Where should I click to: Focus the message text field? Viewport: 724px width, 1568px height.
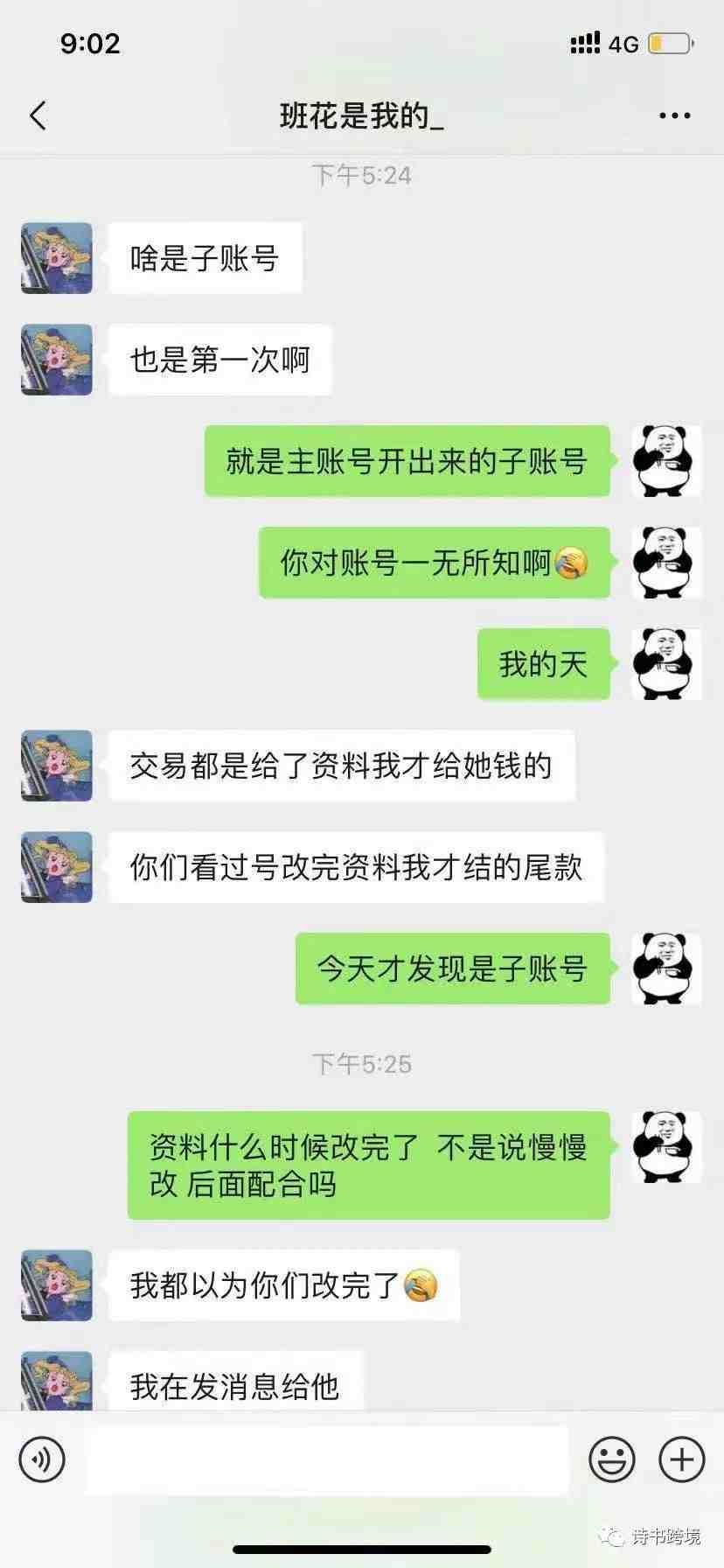328,1459
